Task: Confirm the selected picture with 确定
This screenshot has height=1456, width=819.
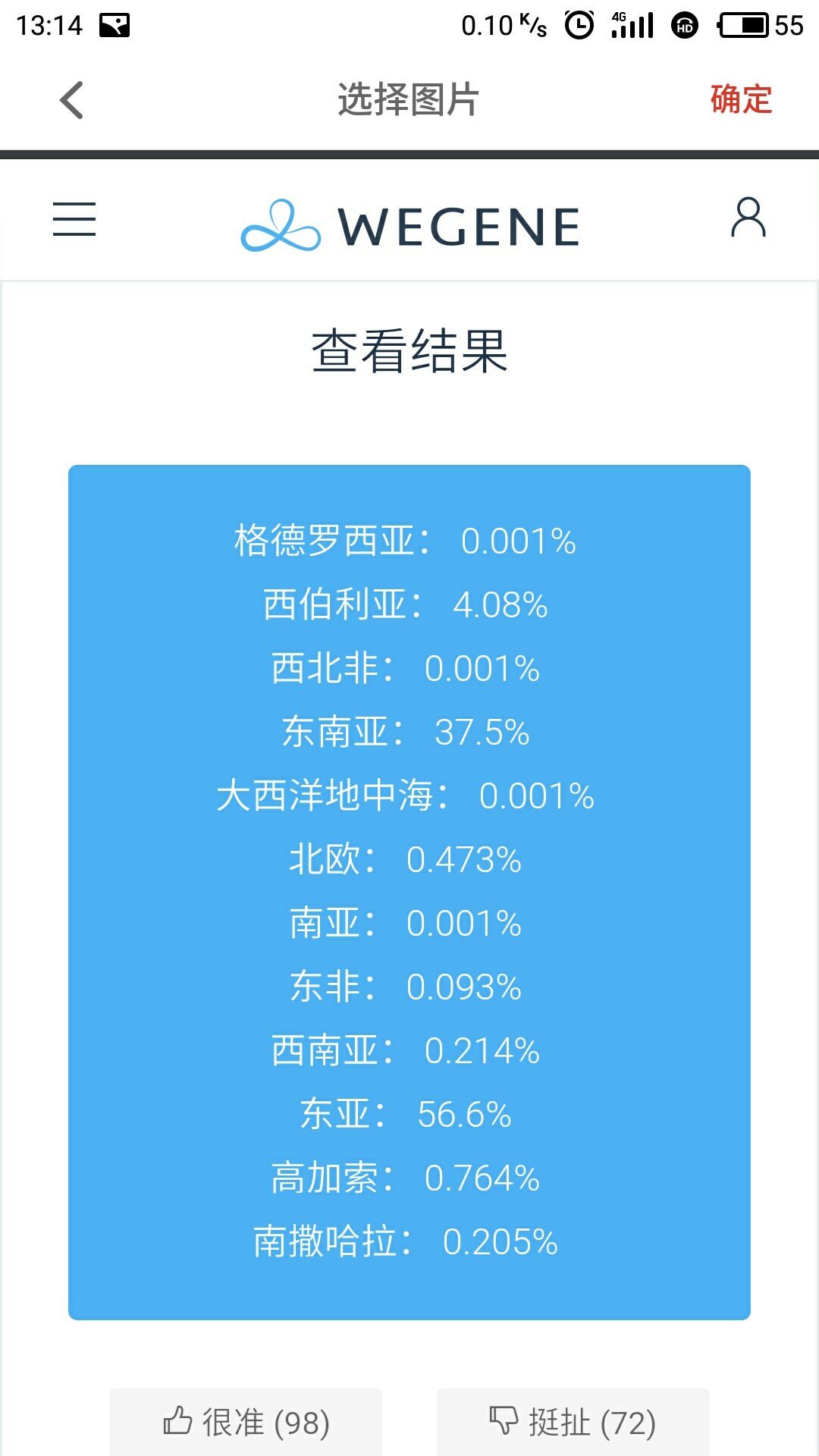Action: (741, 99)
